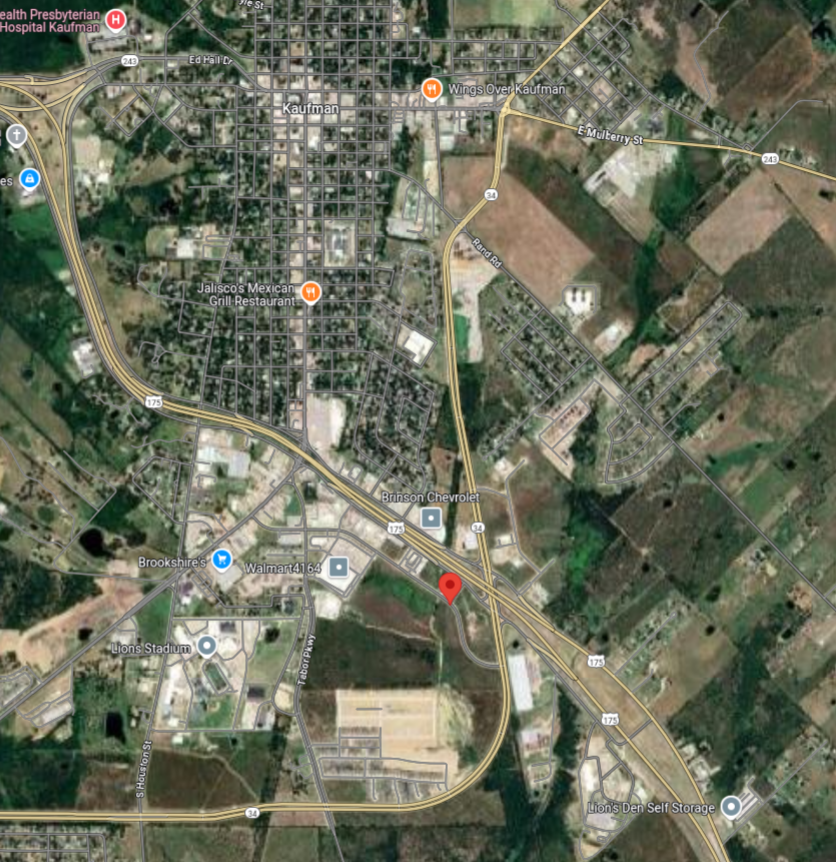Tap the red dropped location pin
Screen dimensions: 836x862
451,588
